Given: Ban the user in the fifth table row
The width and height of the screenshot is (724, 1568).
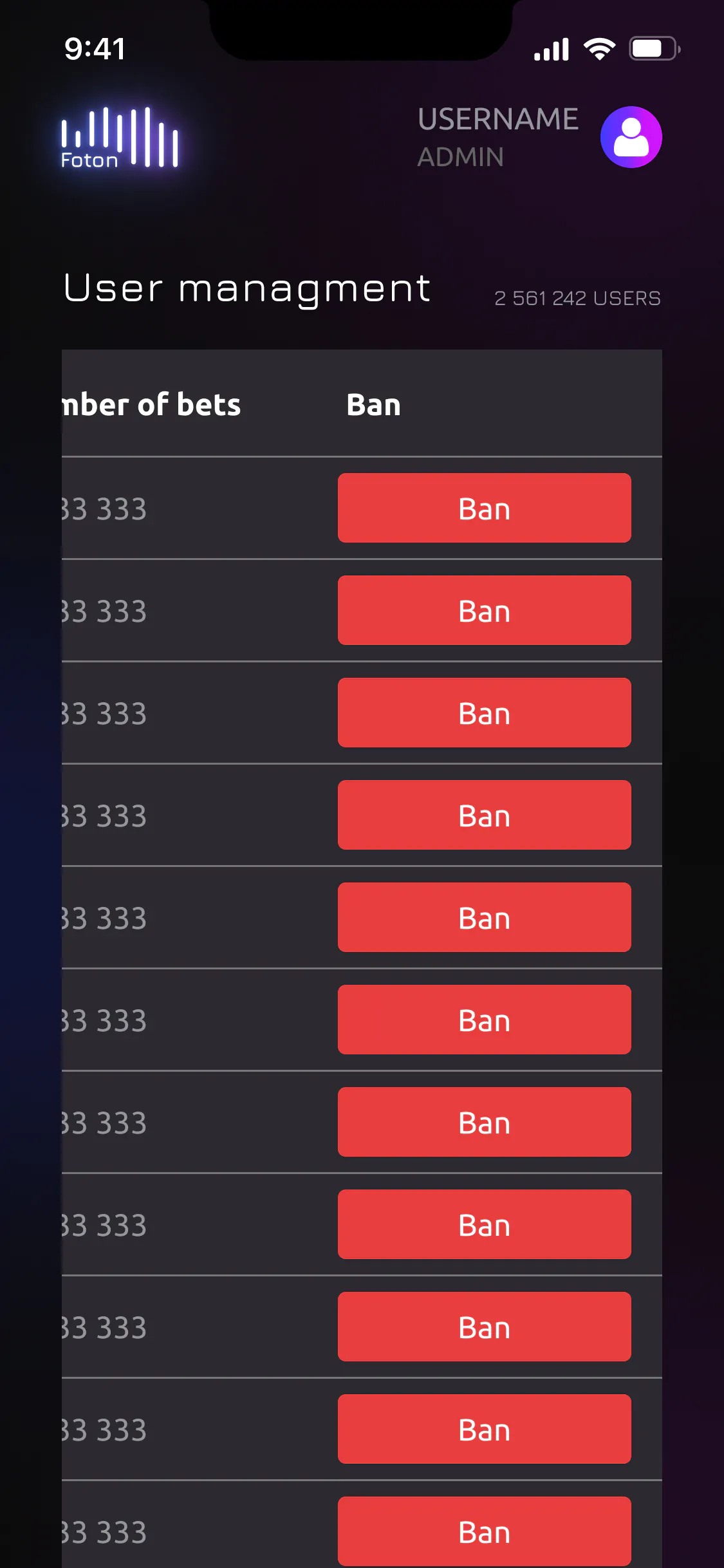Looking at the screenshot, I should pos(484,917).
